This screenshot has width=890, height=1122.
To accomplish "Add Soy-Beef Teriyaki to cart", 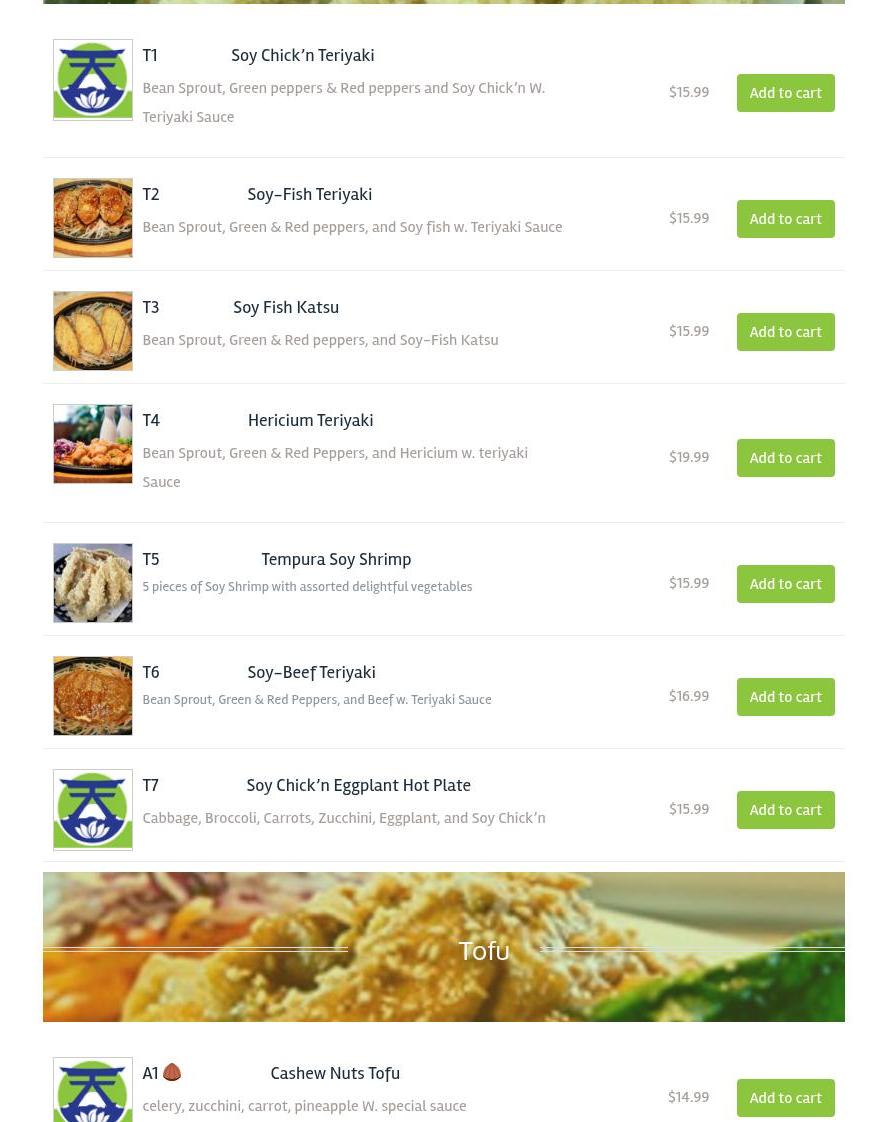I will click(x=786, y=697).
